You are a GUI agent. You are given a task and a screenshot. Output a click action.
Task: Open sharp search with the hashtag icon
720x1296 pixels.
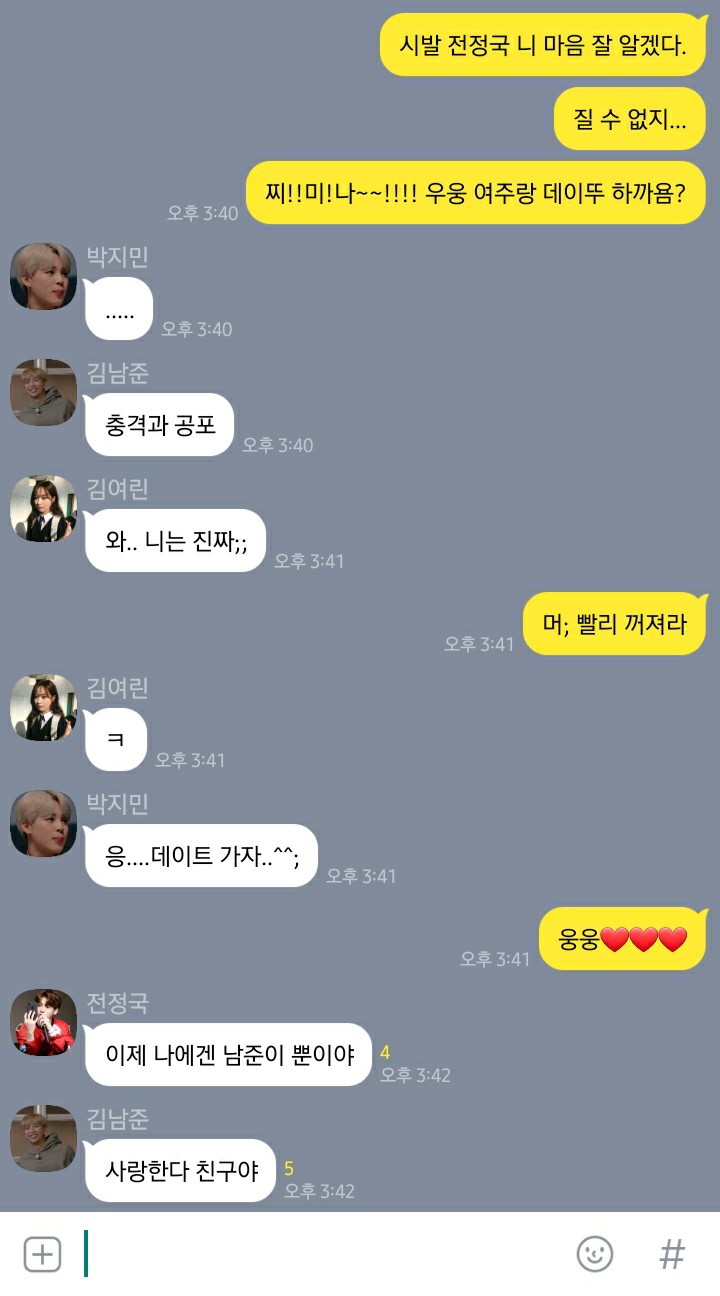point(669,1255)
